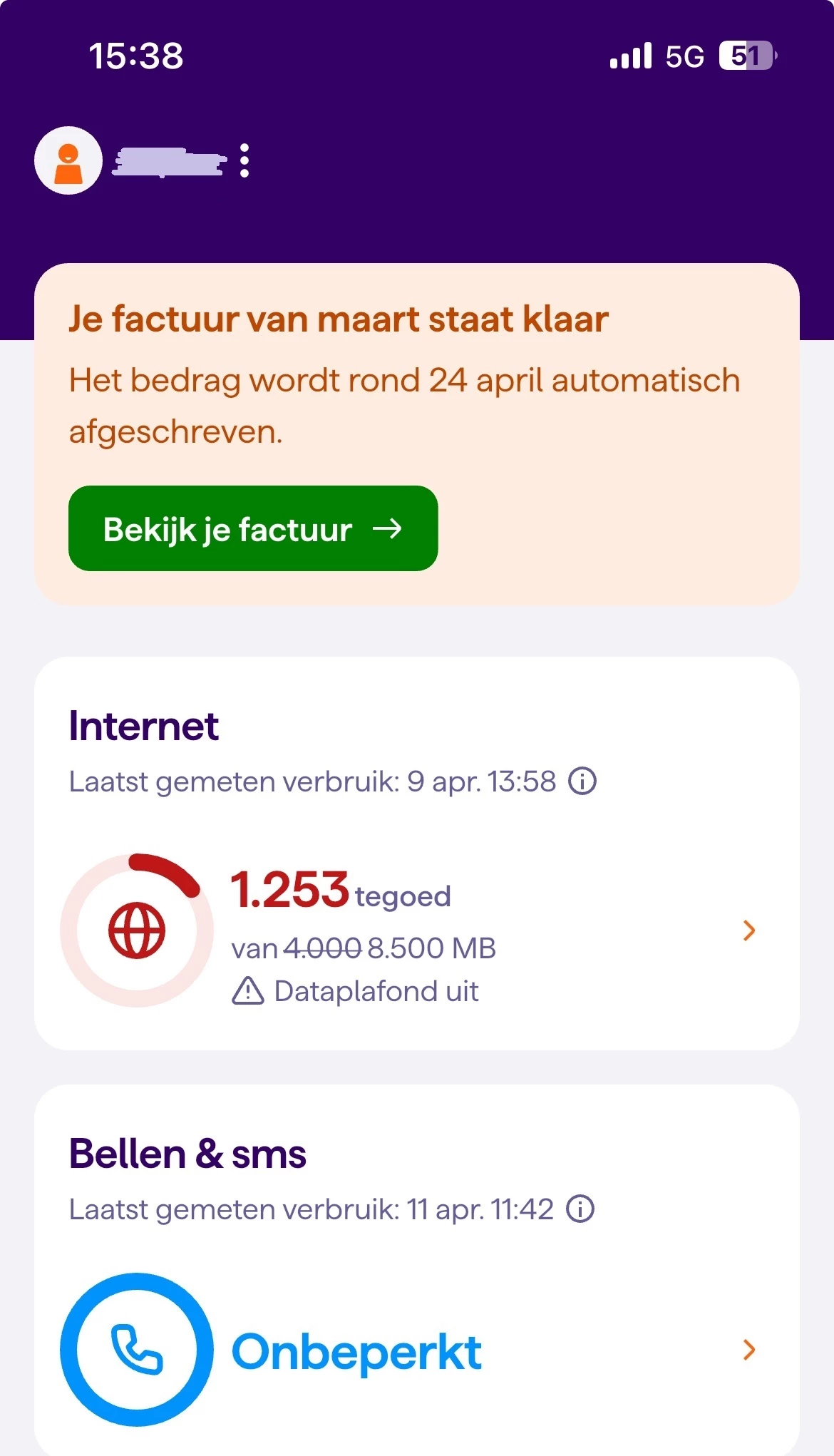
Task: Show info about Bellen & sms usage
Action: [580, 1209]
